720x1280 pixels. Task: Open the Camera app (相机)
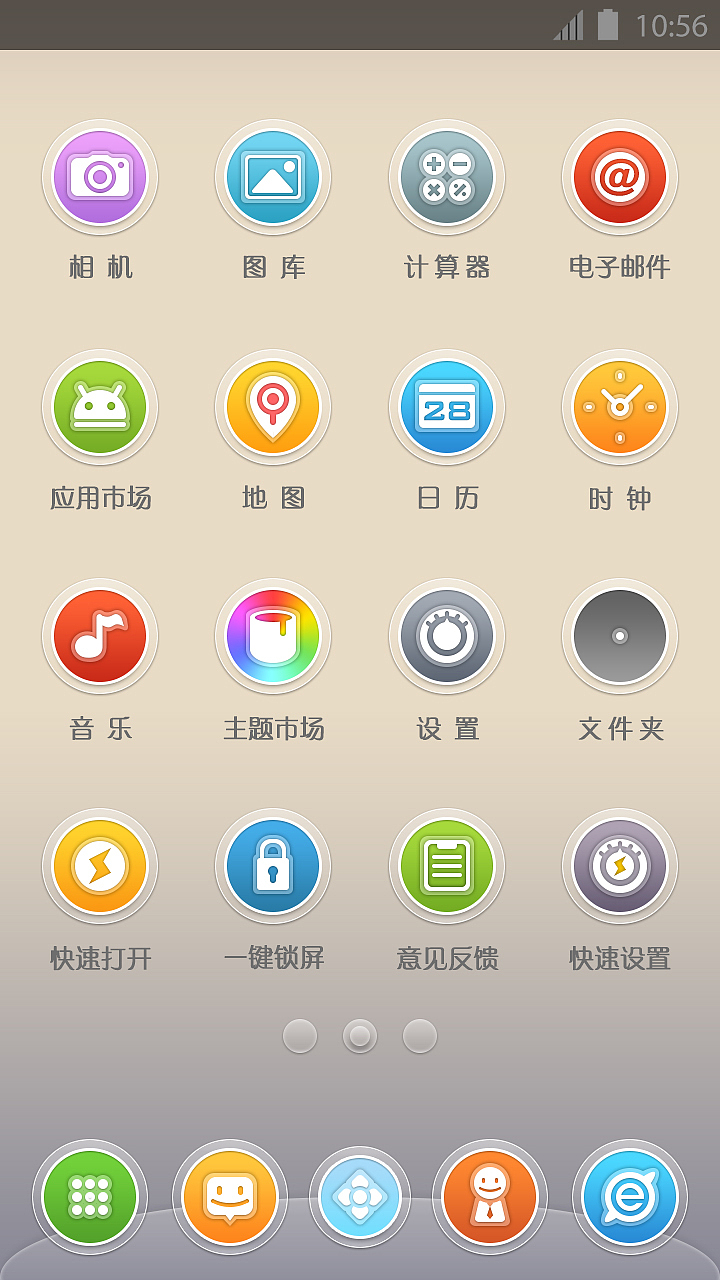(x=100, y=176)
